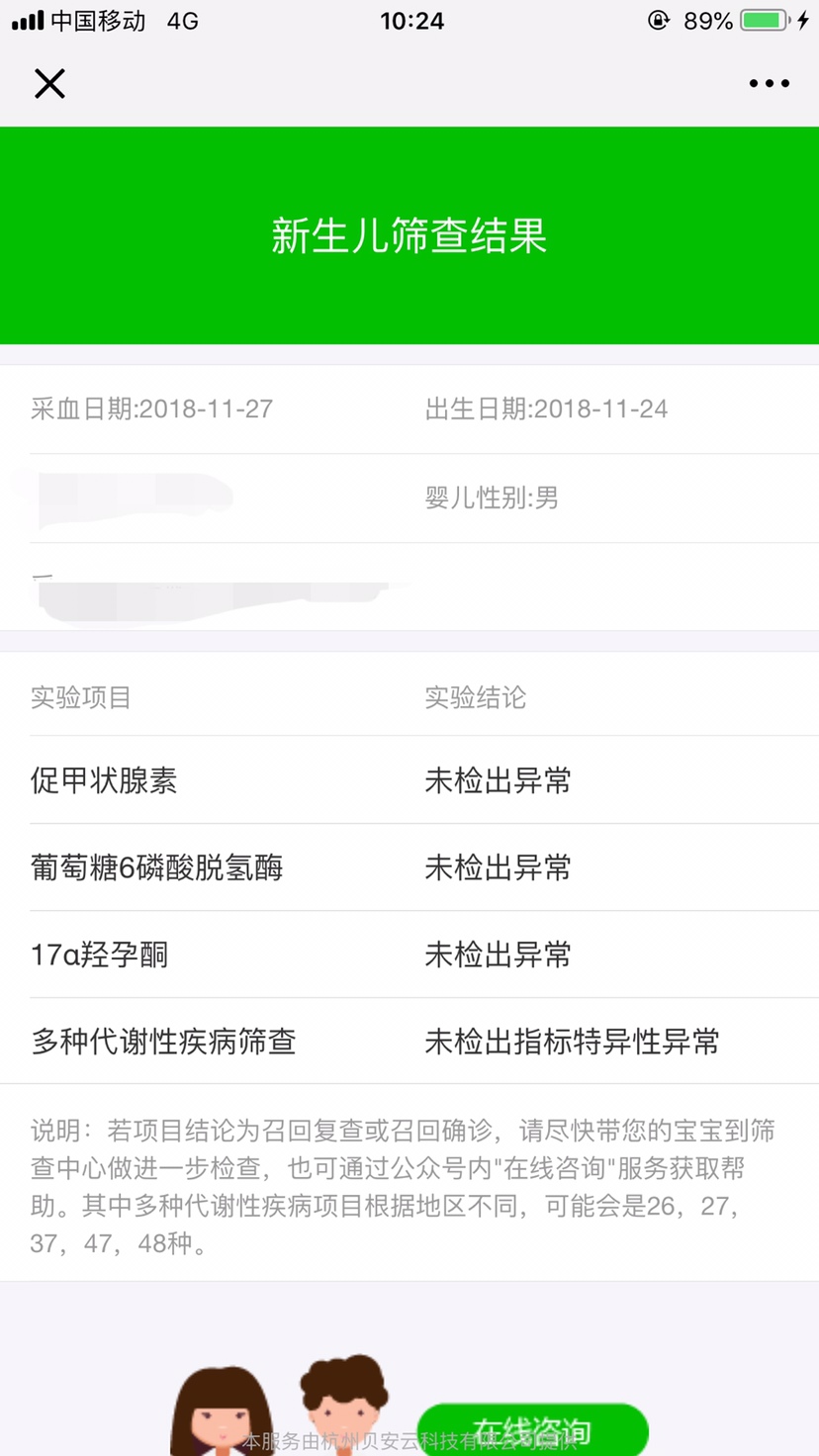Close the newborn screening results page

[x=49, y=84]
